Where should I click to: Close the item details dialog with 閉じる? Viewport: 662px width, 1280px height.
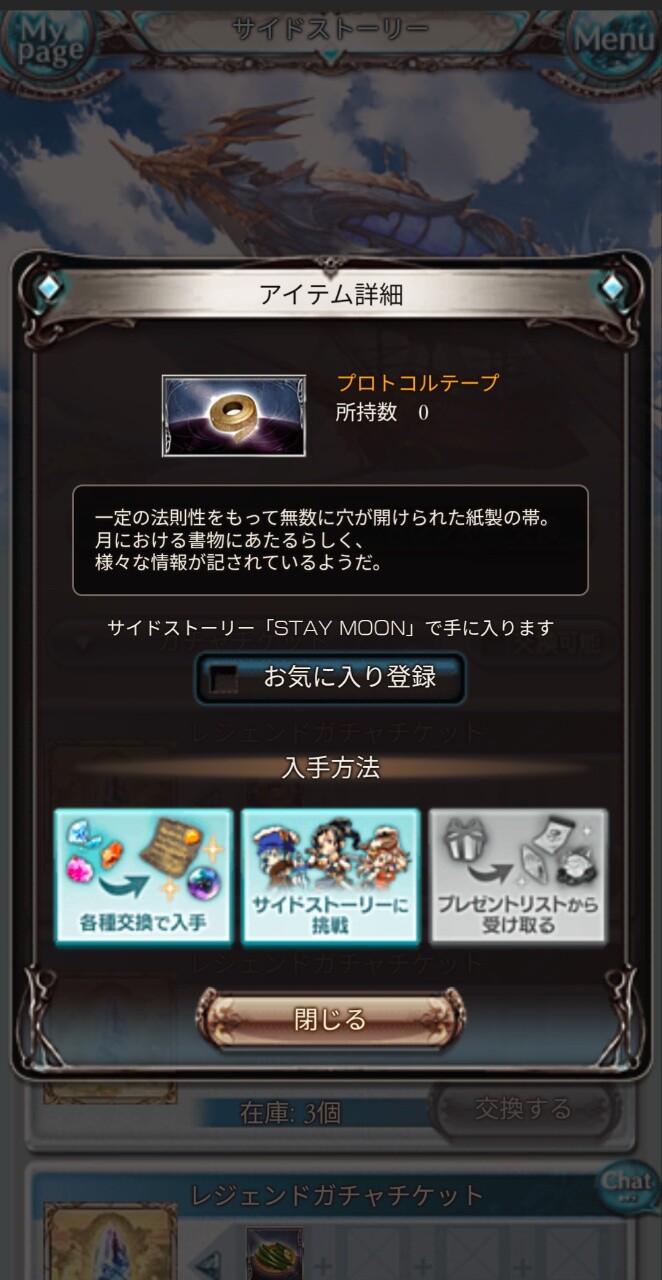[330, 1019]
